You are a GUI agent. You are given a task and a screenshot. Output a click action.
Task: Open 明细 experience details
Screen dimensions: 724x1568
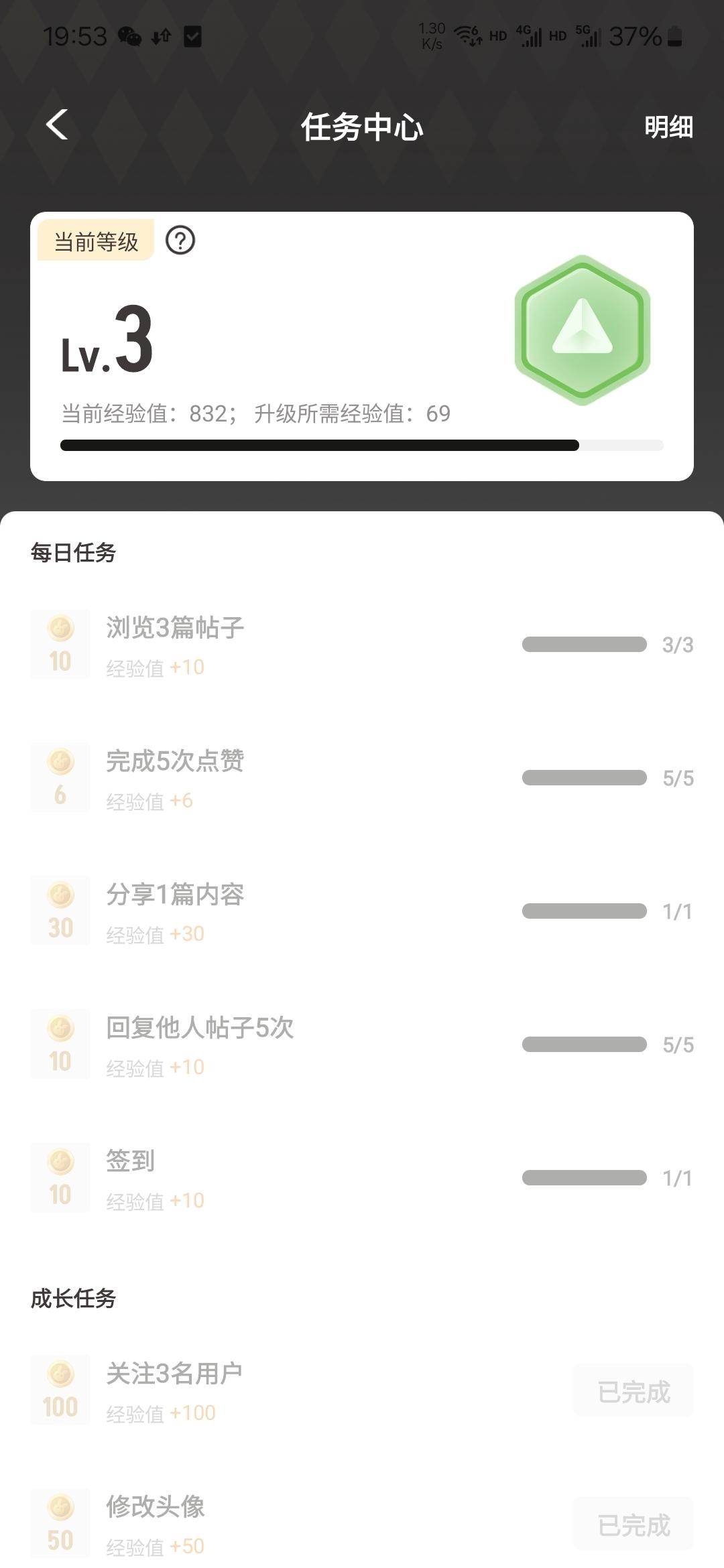coord(668,127)
